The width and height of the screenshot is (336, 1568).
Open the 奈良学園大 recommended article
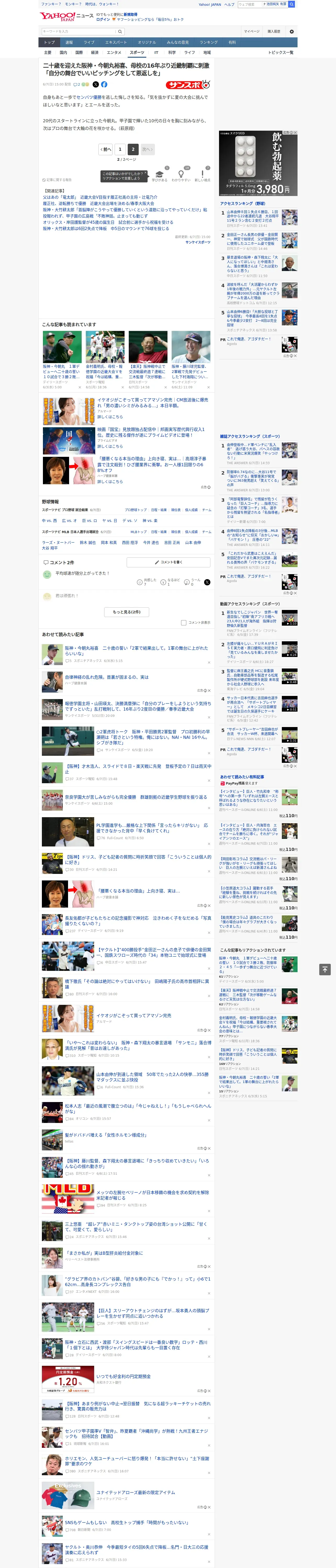click(x=135, y=797)
